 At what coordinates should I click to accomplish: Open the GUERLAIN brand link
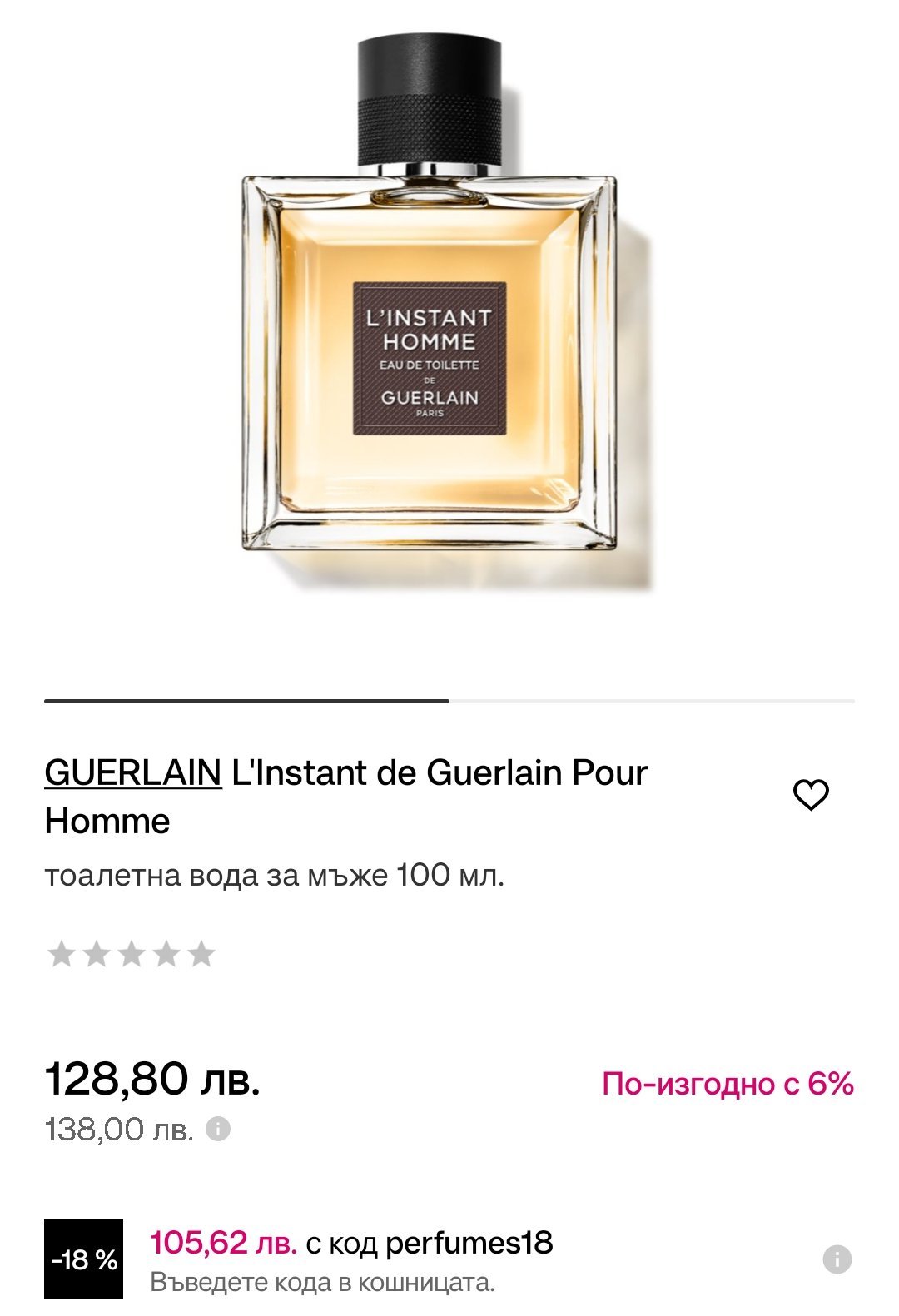coord(133,773)
